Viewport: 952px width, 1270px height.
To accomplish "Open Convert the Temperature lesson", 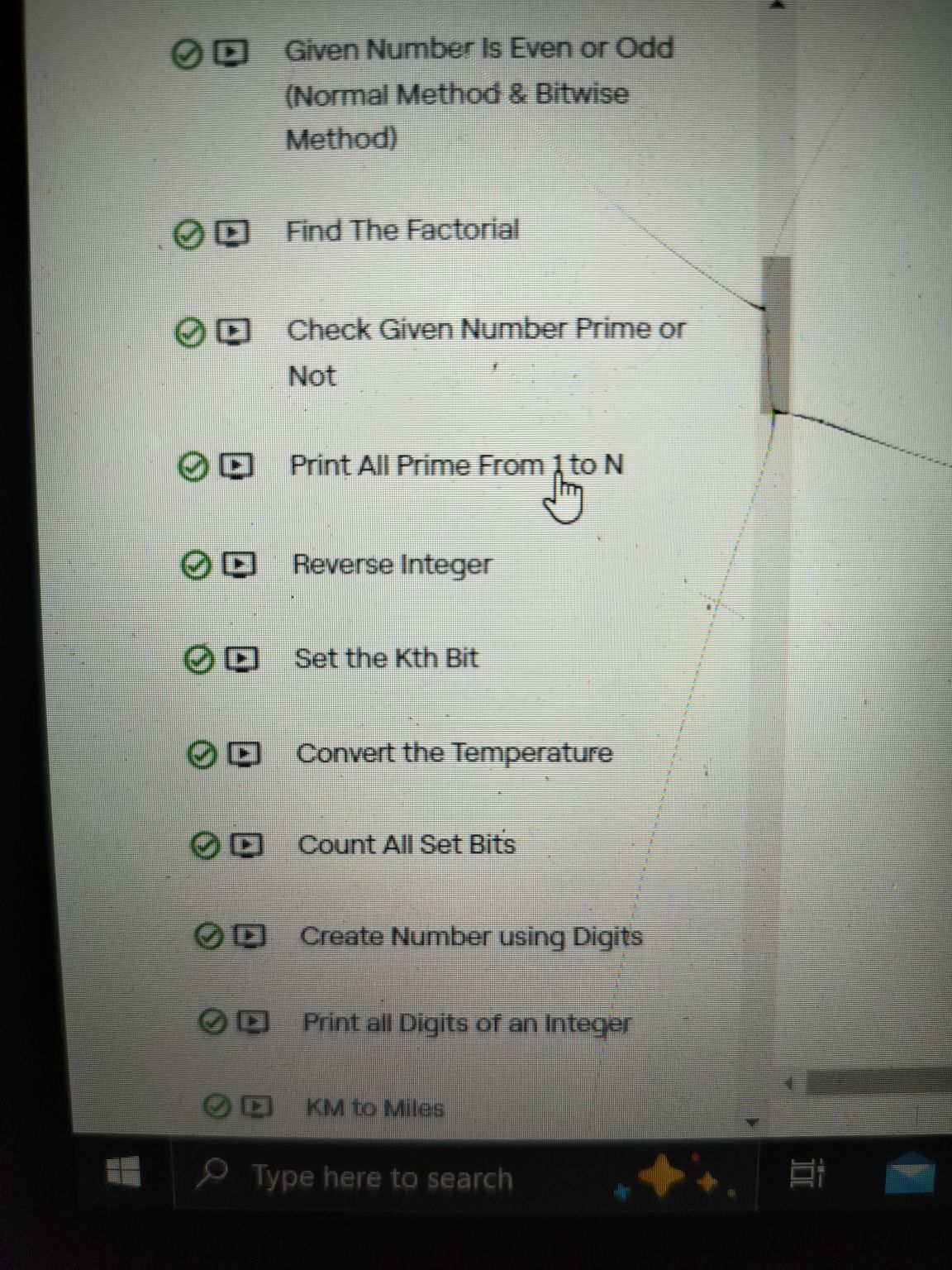I will tap(454, 753).
